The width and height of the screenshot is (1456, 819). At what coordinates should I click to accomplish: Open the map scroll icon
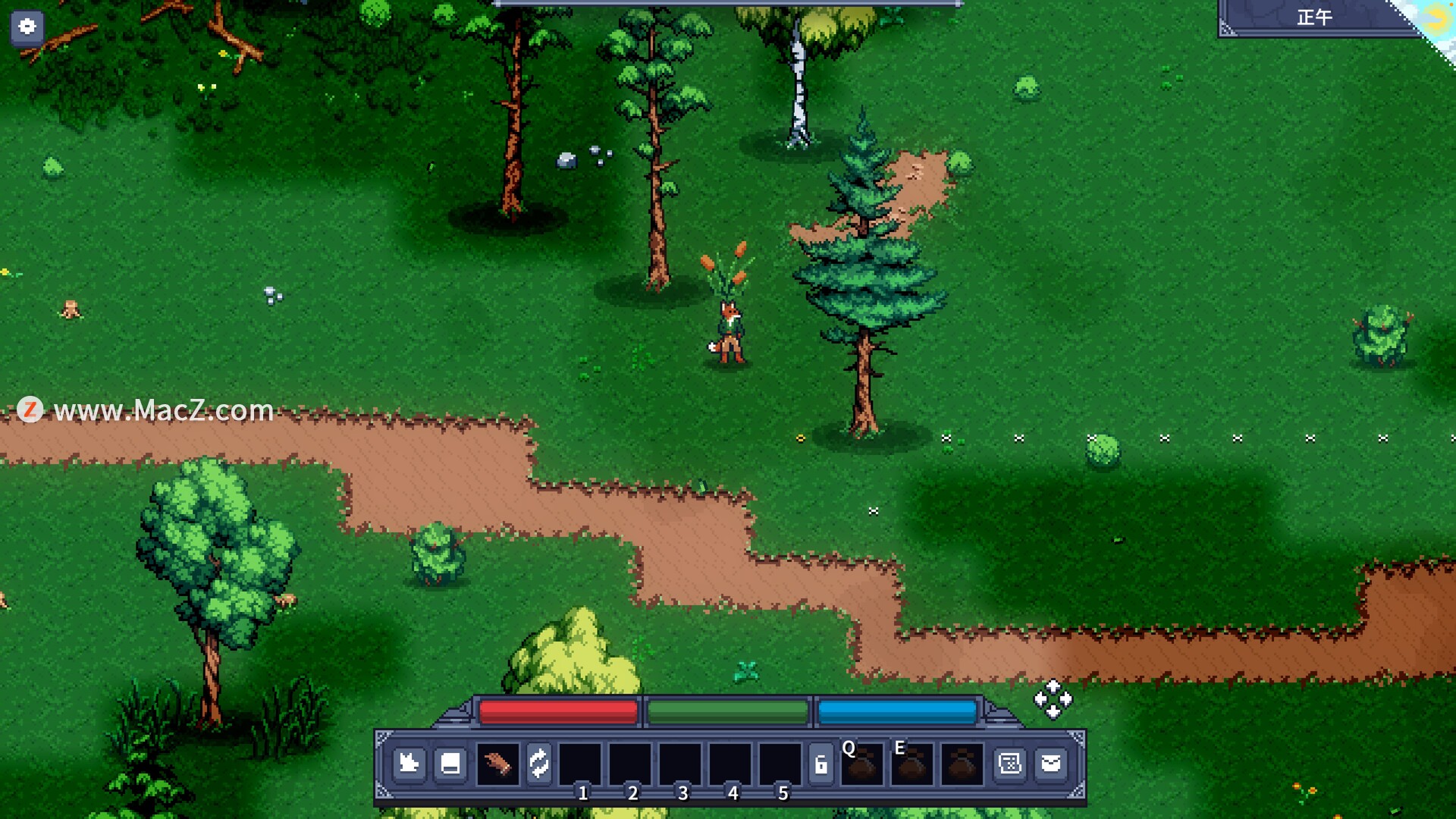point(1010,763)
